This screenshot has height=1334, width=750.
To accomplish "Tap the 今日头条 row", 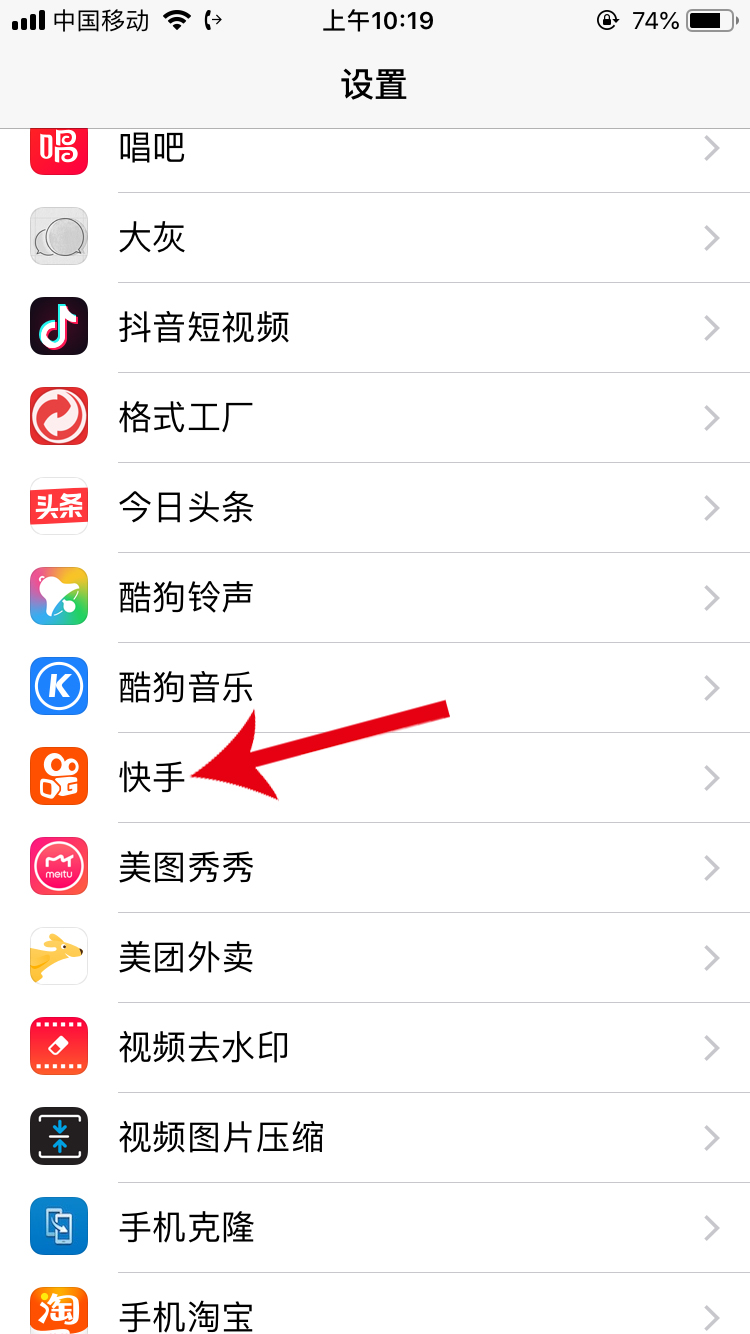I will (x=186, y=508).
